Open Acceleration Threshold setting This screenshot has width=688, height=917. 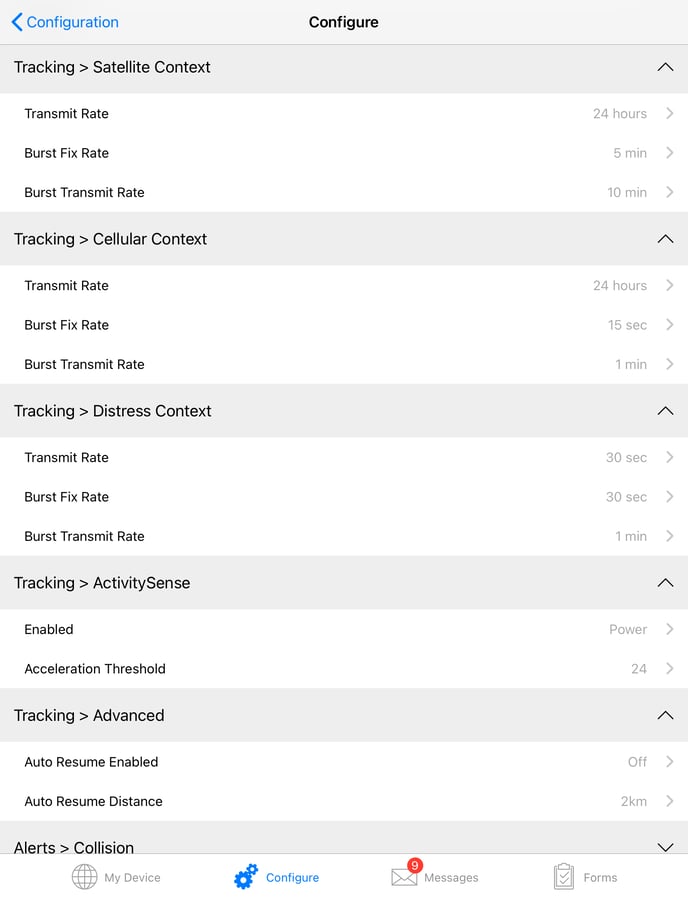(x=344, y=669)
